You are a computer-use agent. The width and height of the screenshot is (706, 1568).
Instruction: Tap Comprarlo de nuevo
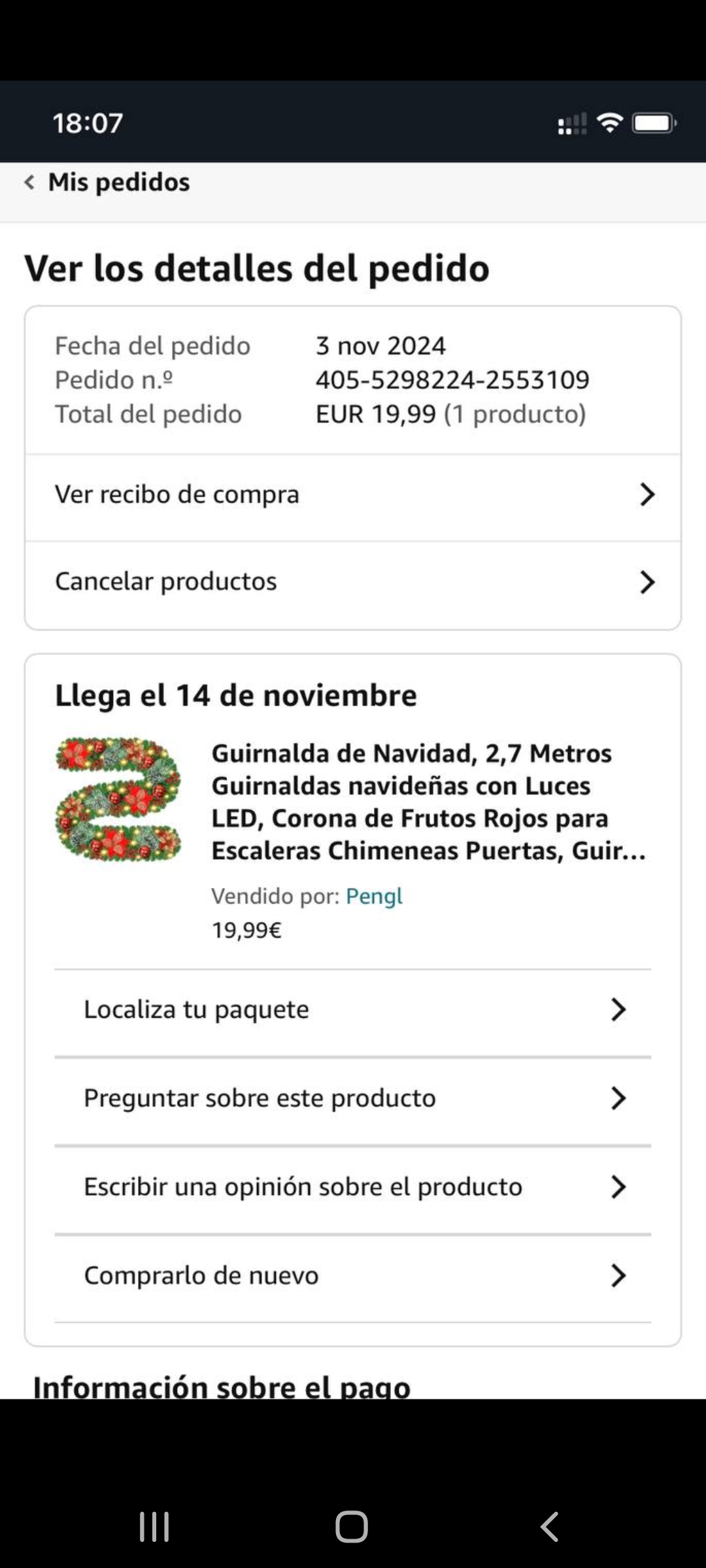[353, 1275]
